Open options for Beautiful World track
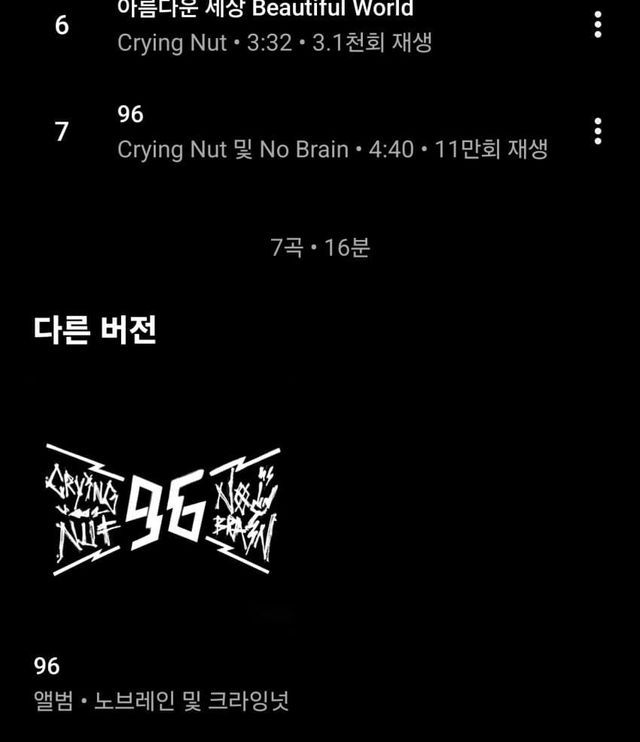Screen dimensions: 640x742 pyautogui.click(x=597, y=25)
